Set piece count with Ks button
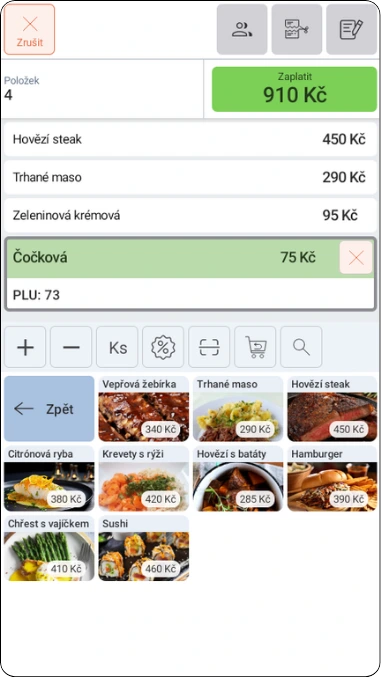381x678 pixels. (117, 347)
